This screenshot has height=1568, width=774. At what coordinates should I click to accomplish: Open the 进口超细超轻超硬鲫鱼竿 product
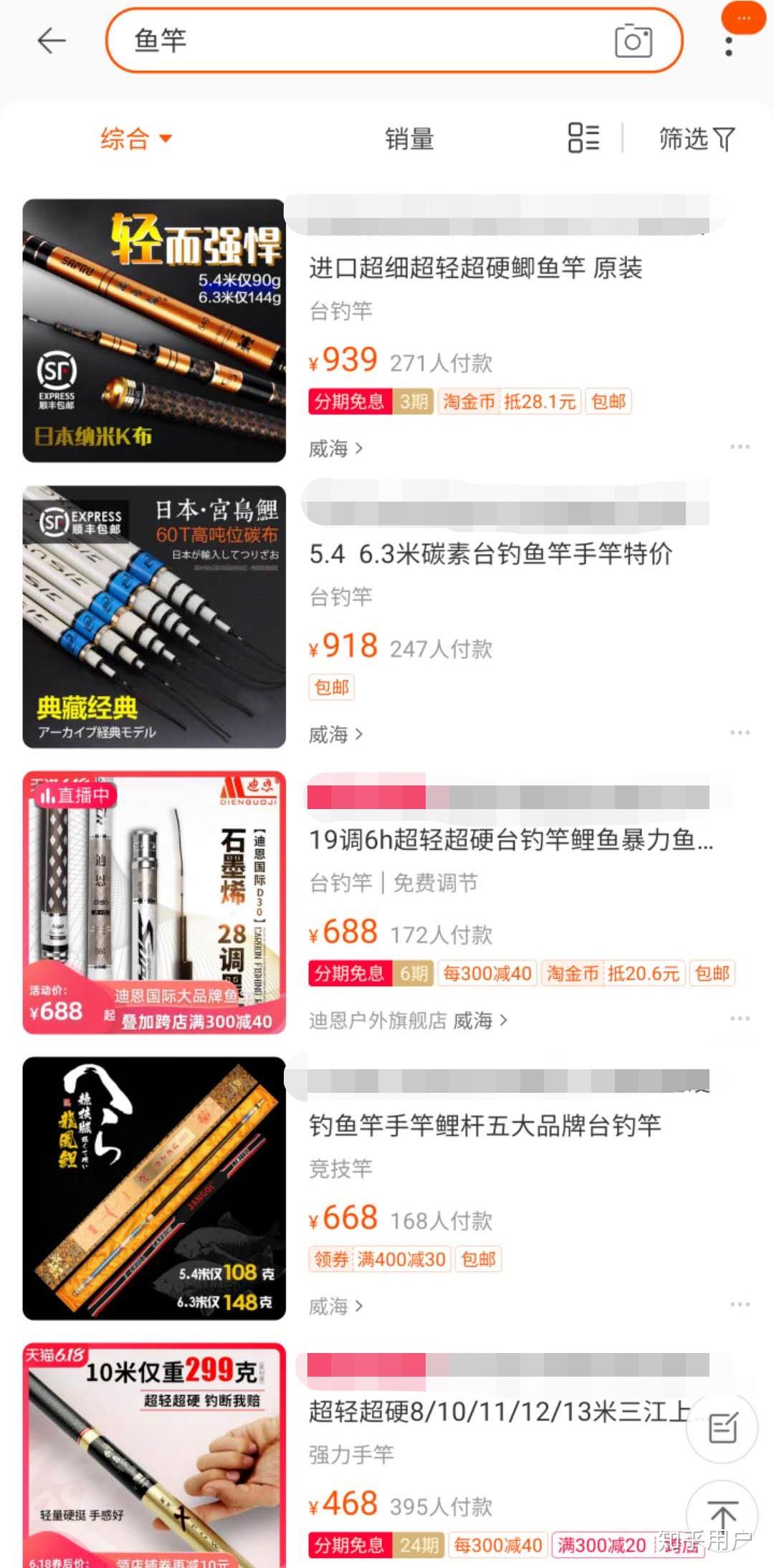tap(475, 268)
